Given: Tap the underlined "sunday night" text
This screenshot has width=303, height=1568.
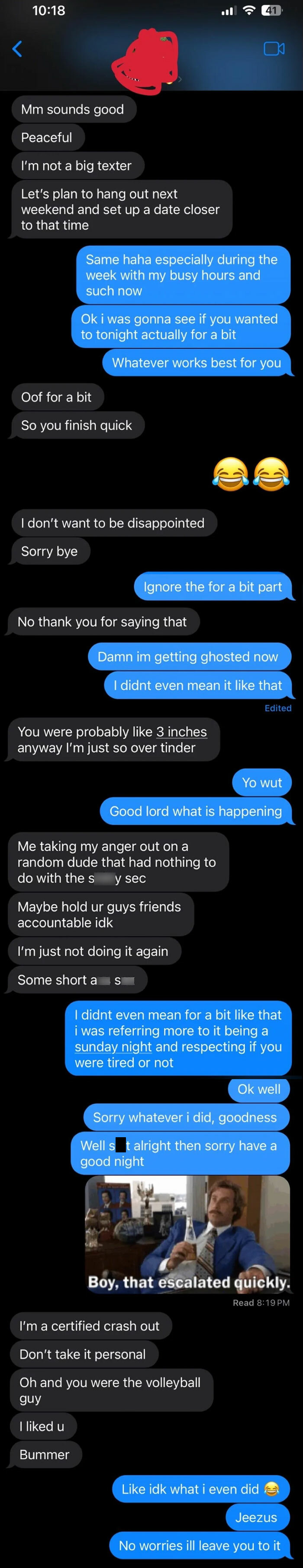Looking at the screenshot, I should [113, 1046].
